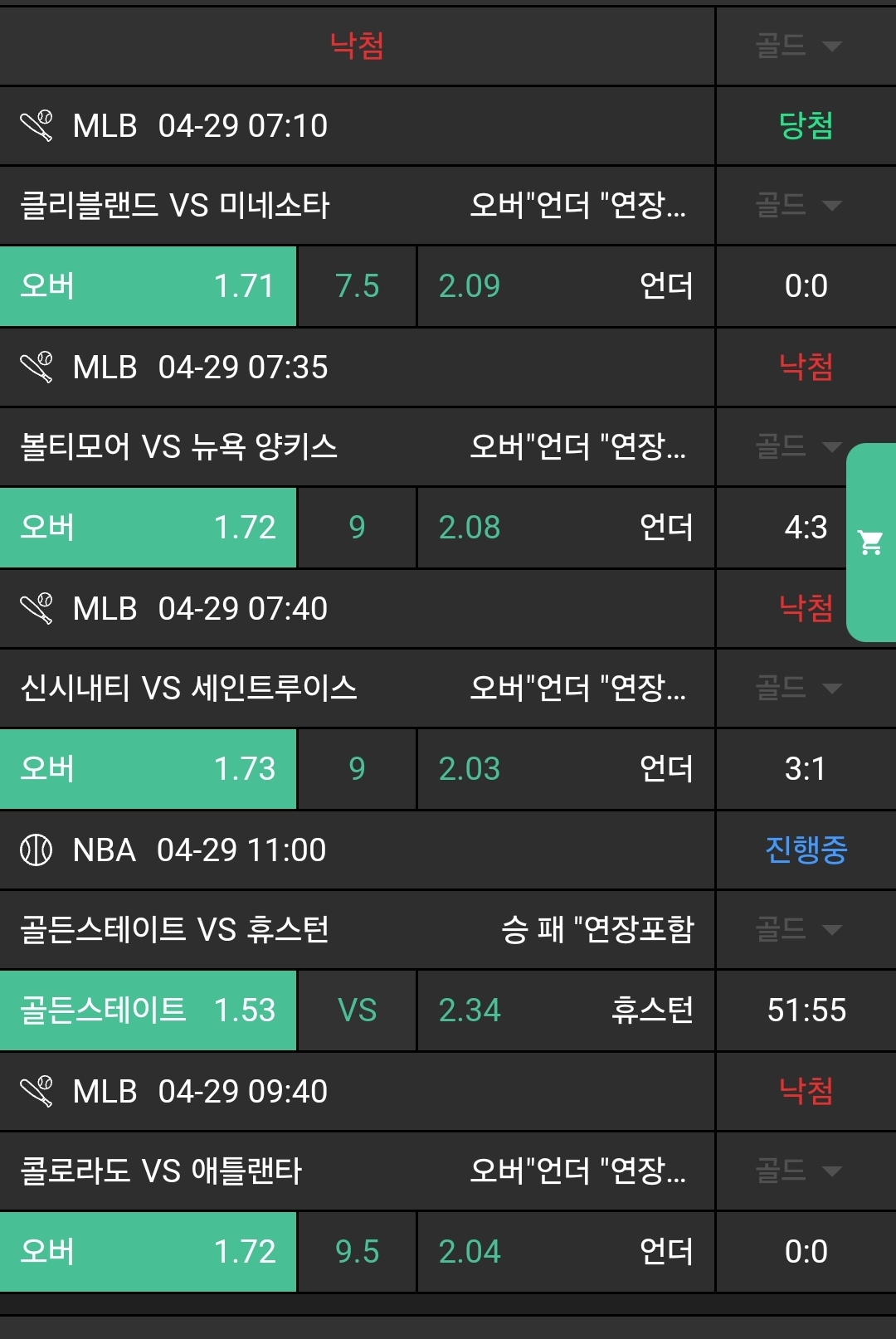
Task: Select 오버 1.72 for 콜로라도 VS 애틀랜타
Action: click(148, 1252)
